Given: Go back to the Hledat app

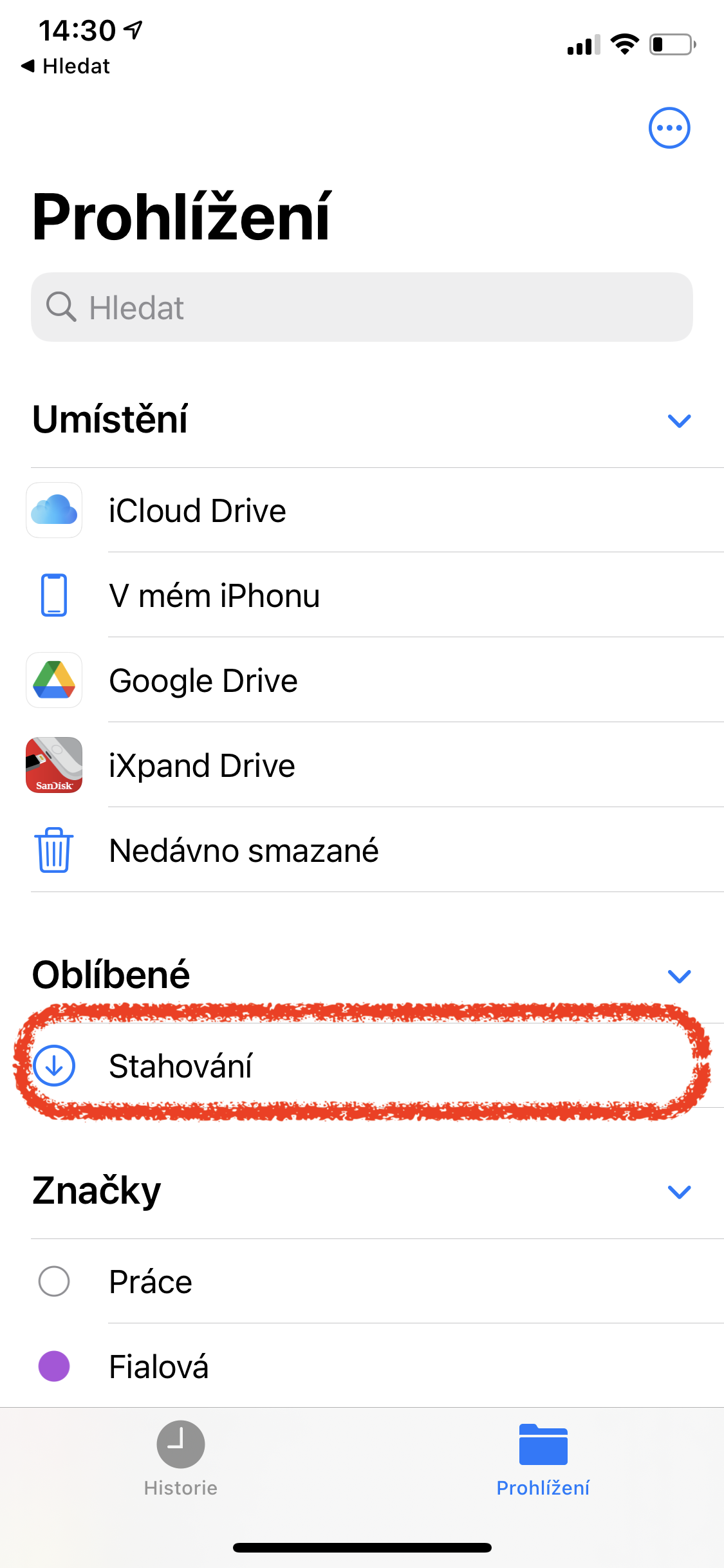Looking at the screenshot, I should click(x=66, y=66).
